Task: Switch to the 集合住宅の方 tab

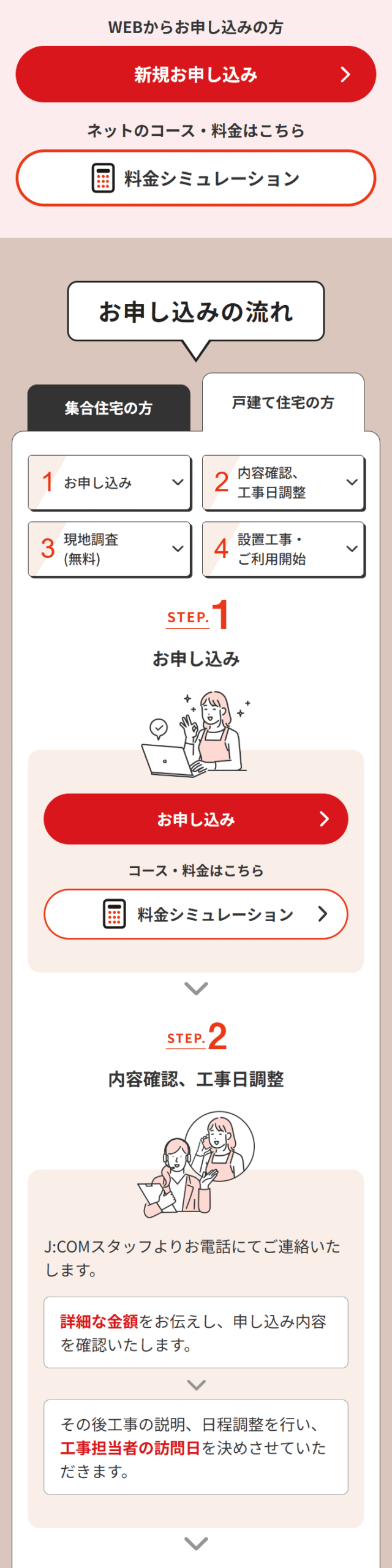Action: (x=108, y=407)
